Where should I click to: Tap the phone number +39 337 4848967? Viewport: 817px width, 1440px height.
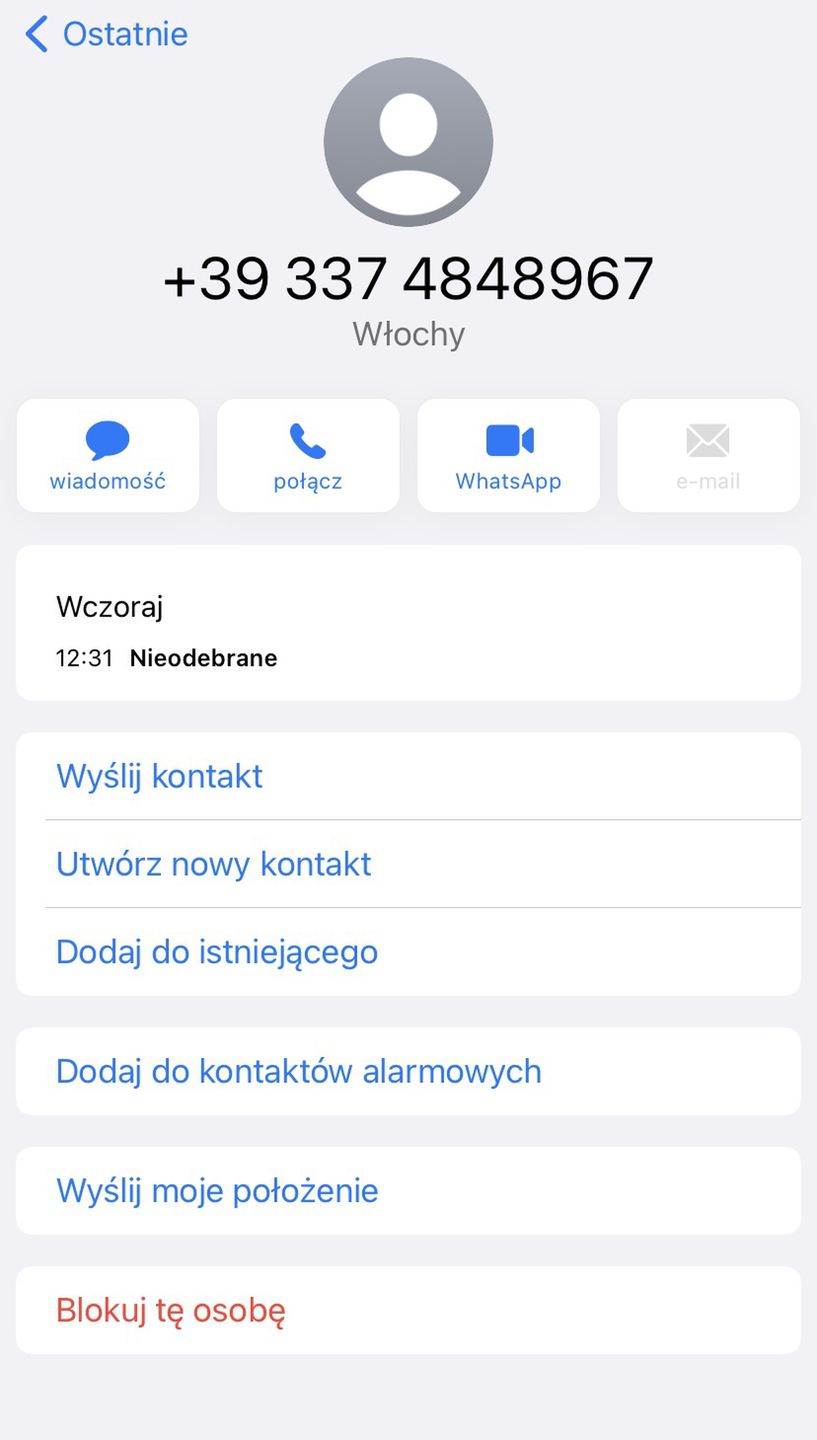408,277
